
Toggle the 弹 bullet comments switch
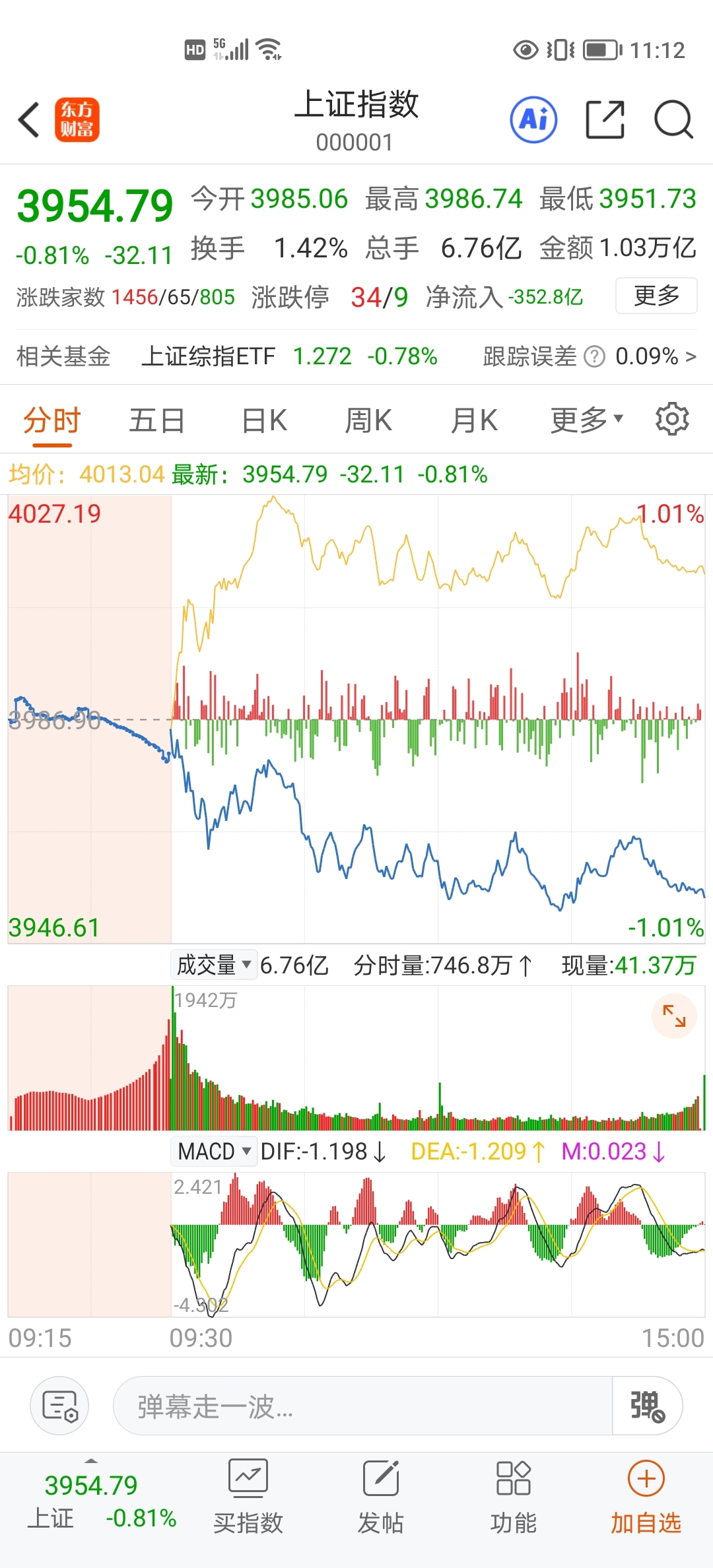pyautogui.click(x=647, y=1406)
